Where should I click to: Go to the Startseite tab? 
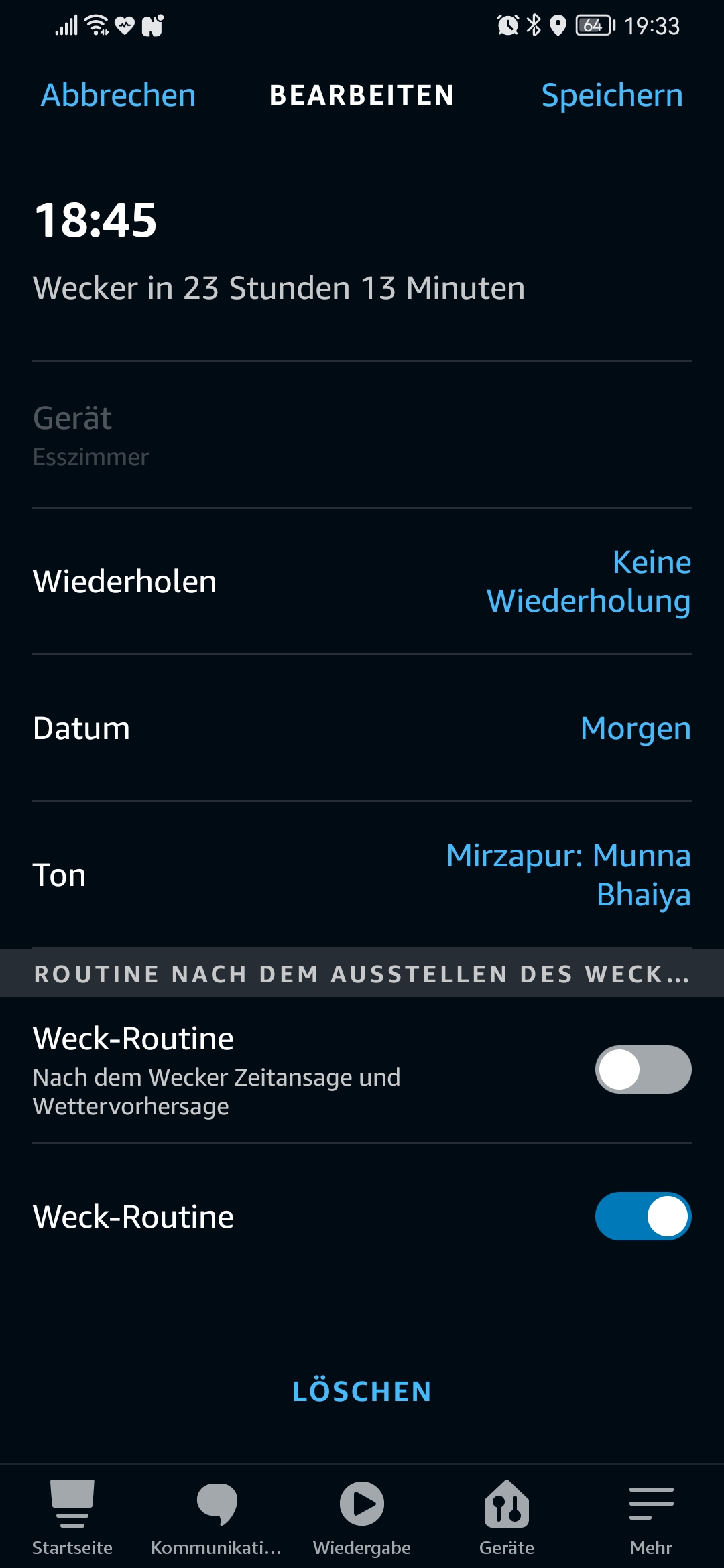[x=72, y=1517]
